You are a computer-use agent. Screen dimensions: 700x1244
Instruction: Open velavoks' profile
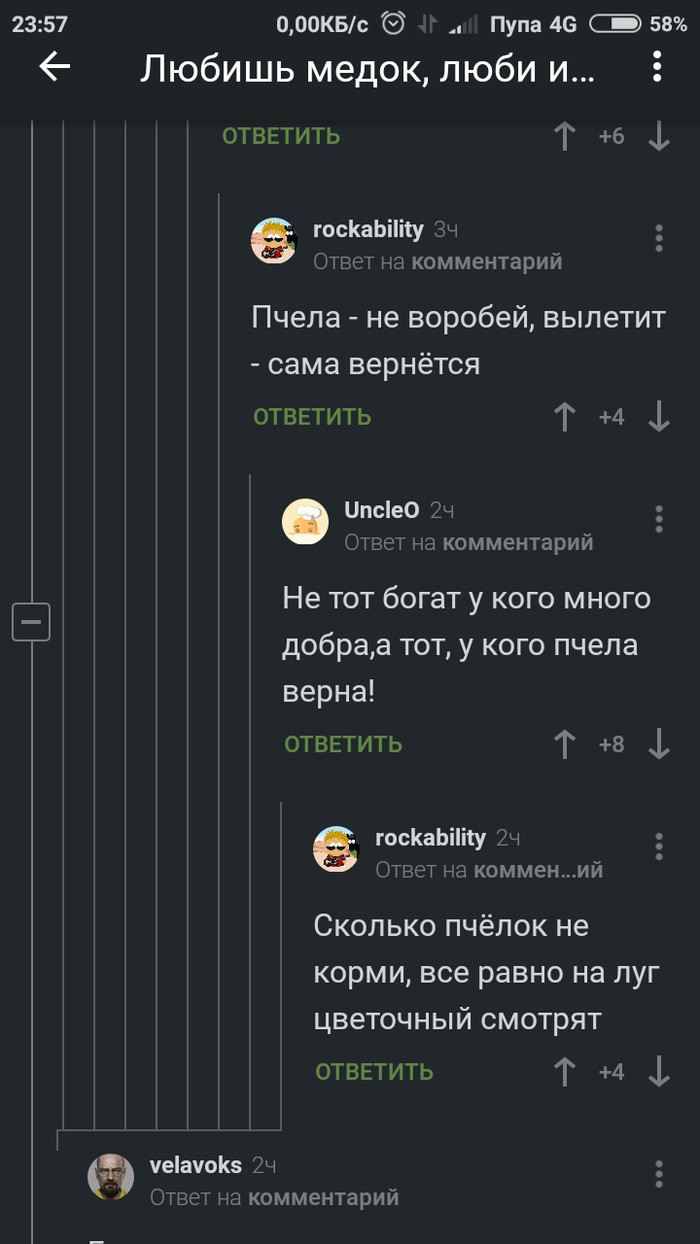point(195,1165)
